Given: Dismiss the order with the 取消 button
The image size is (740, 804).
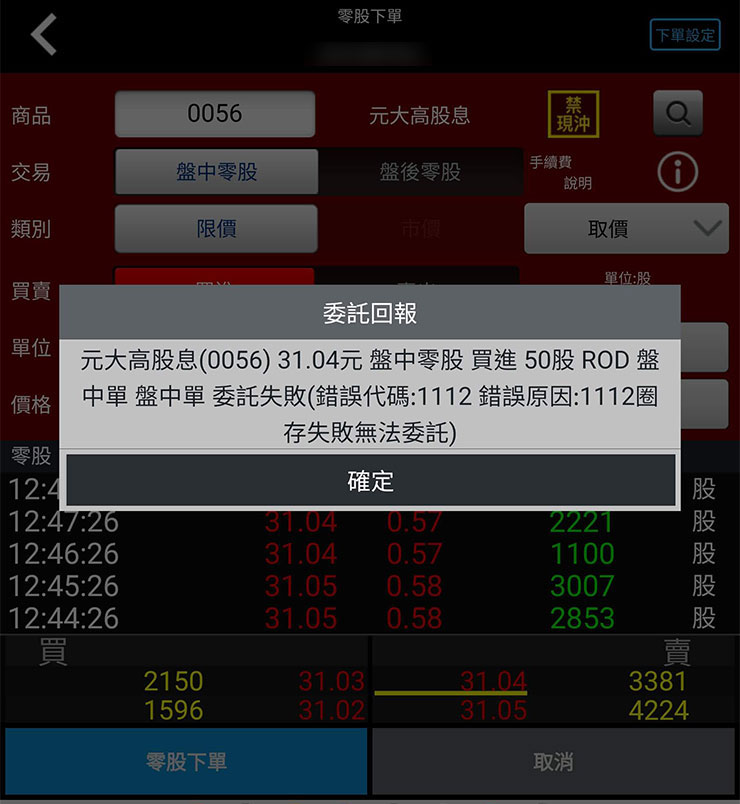Looking at the screenshot, I should pos(554,760).
